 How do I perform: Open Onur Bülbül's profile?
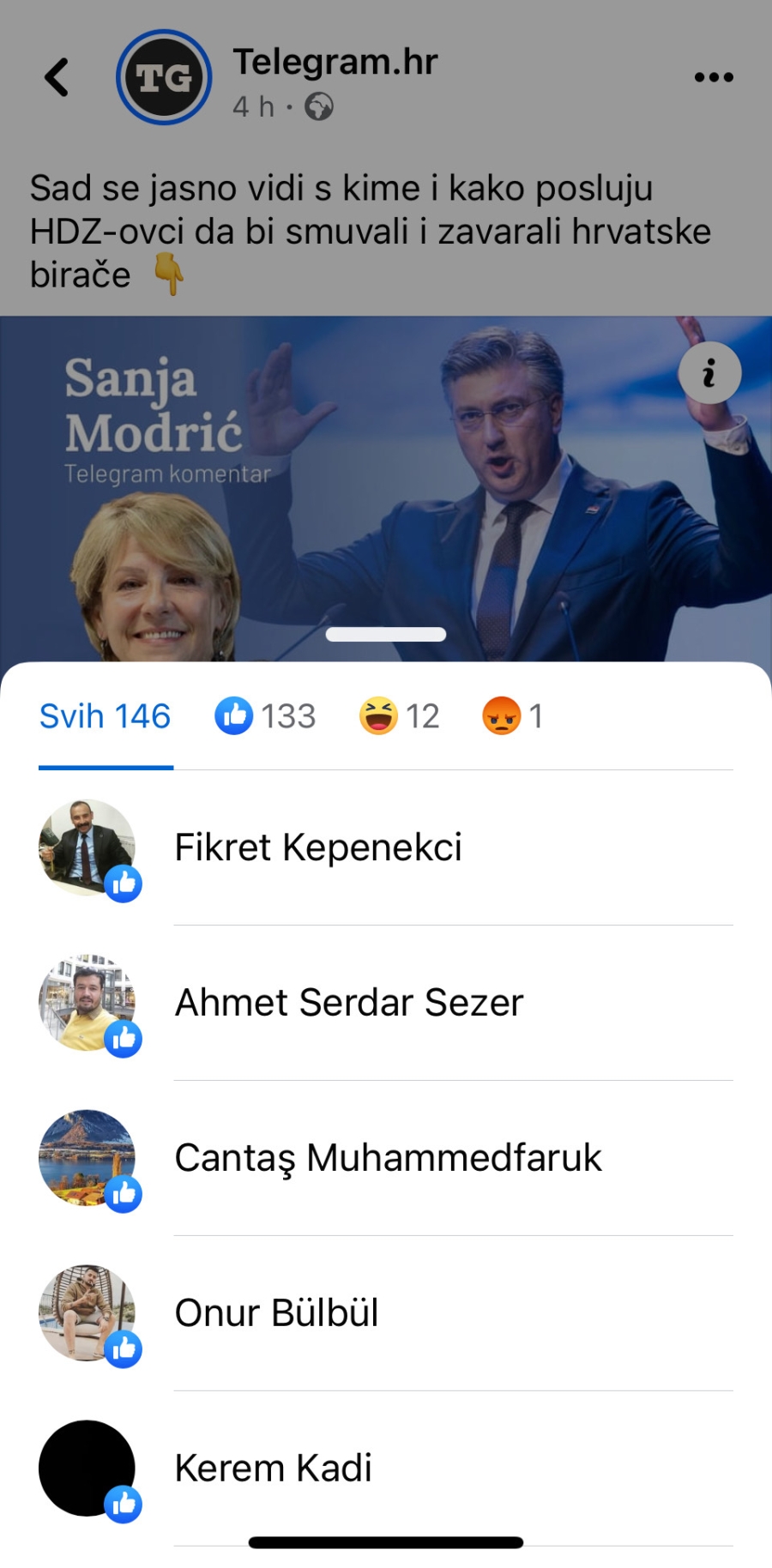pos(276,1313)
